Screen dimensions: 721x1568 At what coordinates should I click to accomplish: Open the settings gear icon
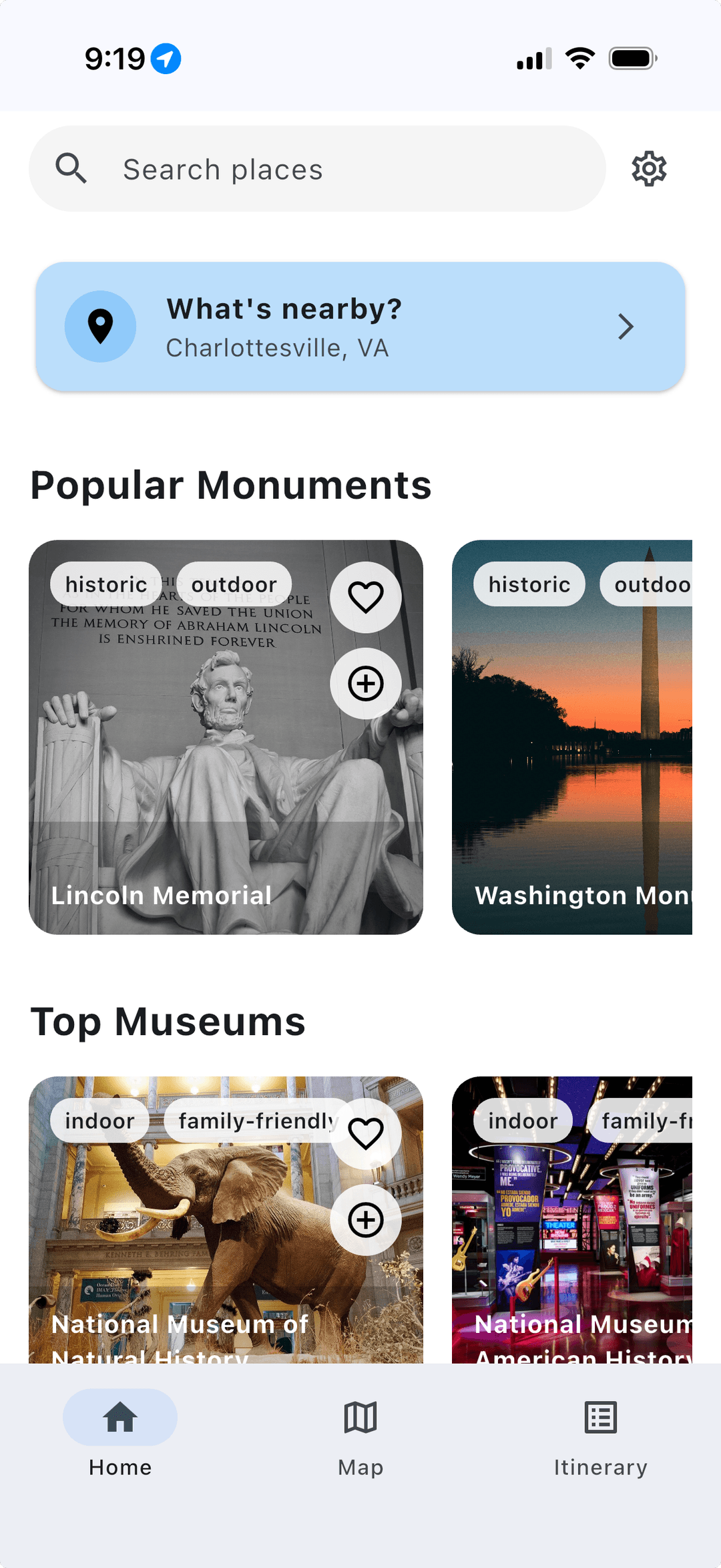click(649, 169)
